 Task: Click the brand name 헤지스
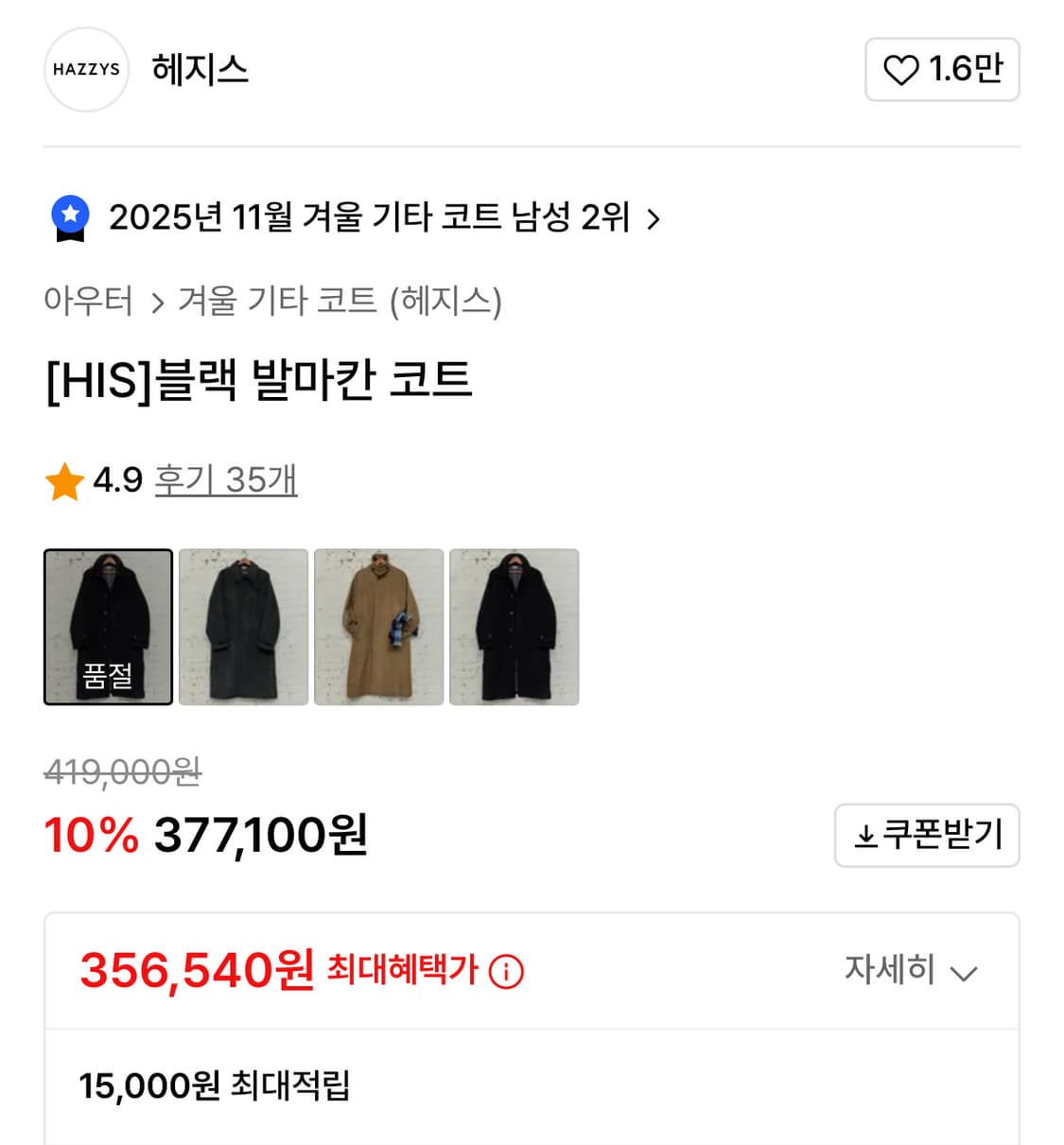(x=200, y=69)
